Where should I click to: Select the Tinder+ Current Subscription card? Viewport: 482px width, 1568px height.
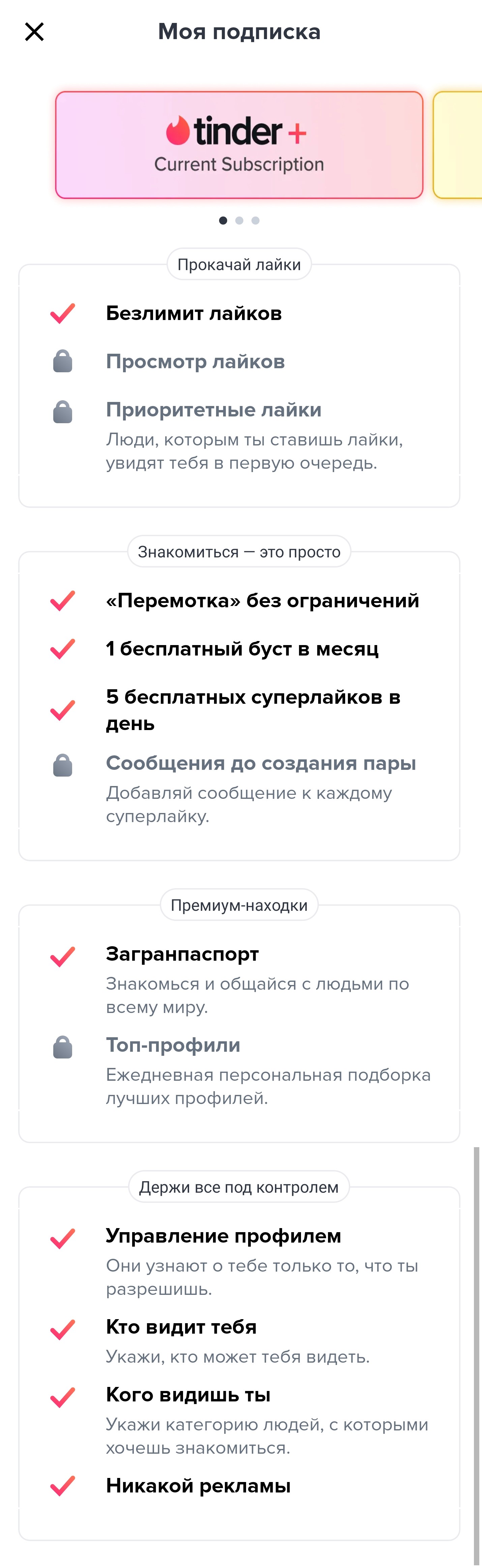tap(239, 145)
